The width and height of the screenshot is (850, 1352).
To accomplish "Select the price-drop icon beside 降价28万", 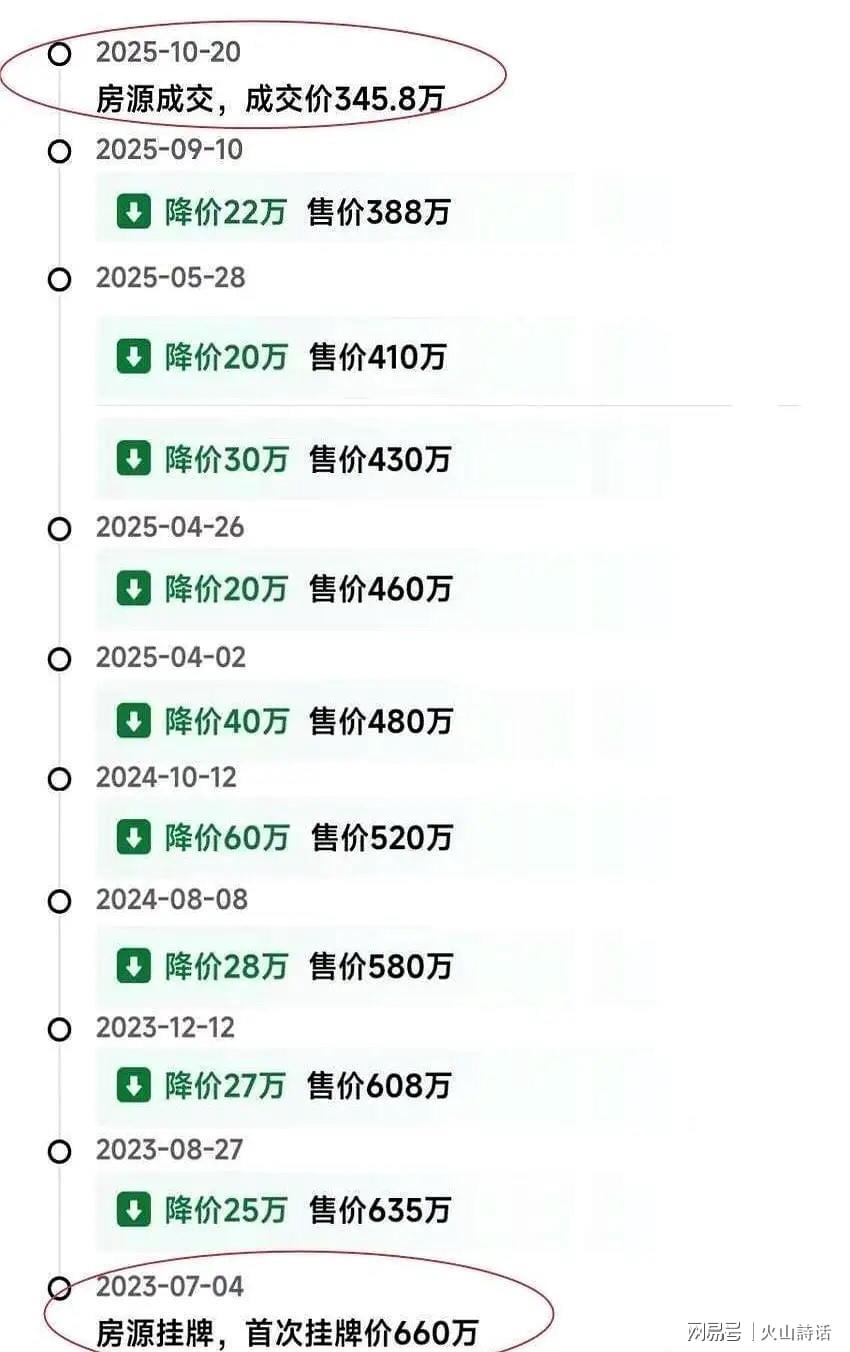I will click(x=133, y=967).
